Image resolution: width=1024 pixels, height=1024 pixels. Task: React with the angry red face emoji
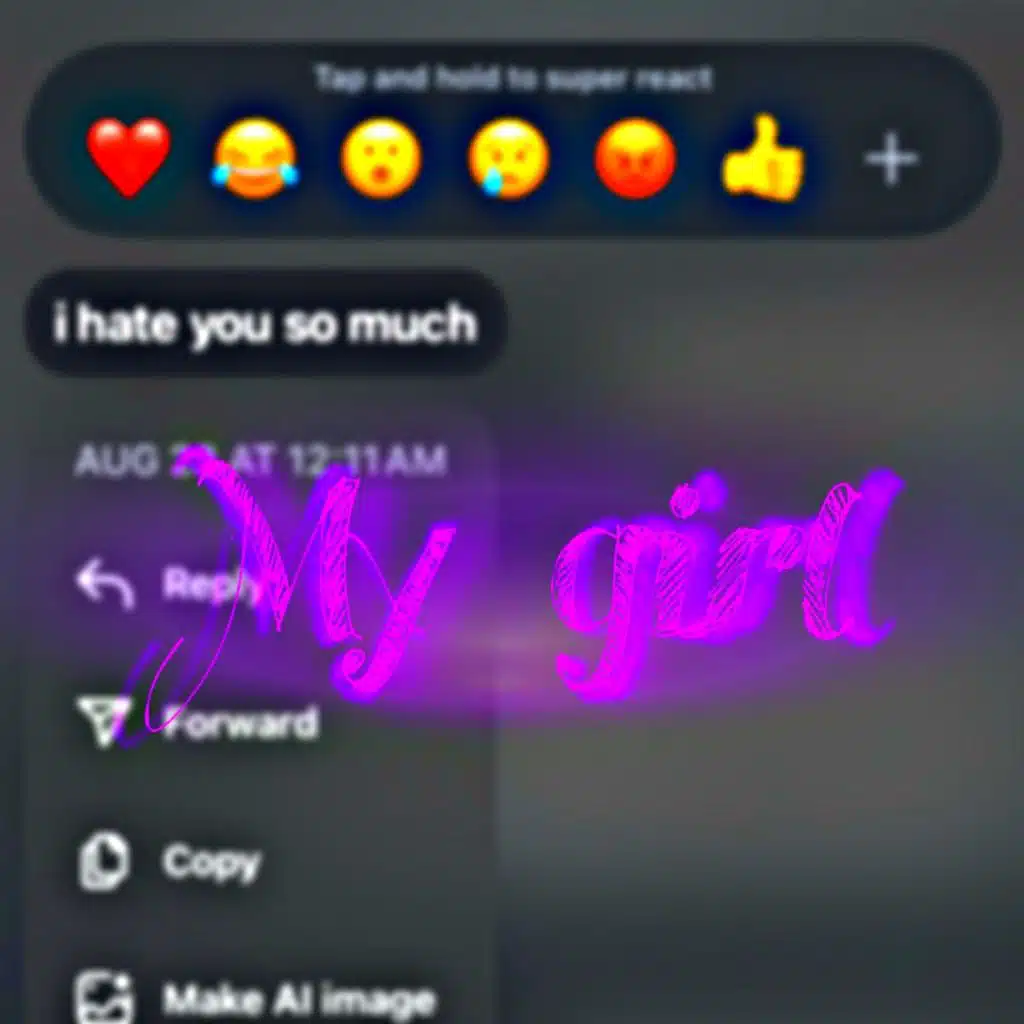point(635,158)
